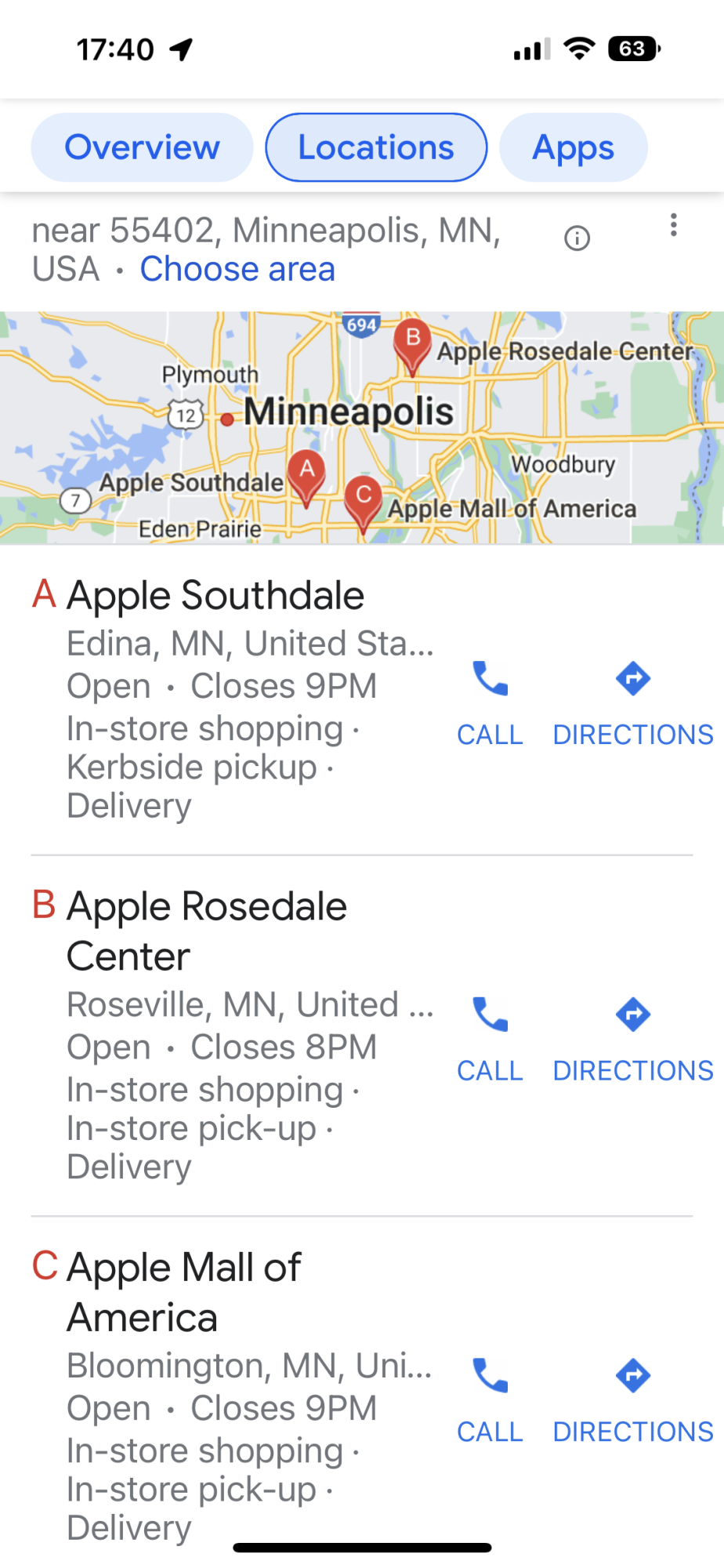The width and height of the screenshot is (724, 1568).
Task: Select the Locations tab
Action: point(376,147)
